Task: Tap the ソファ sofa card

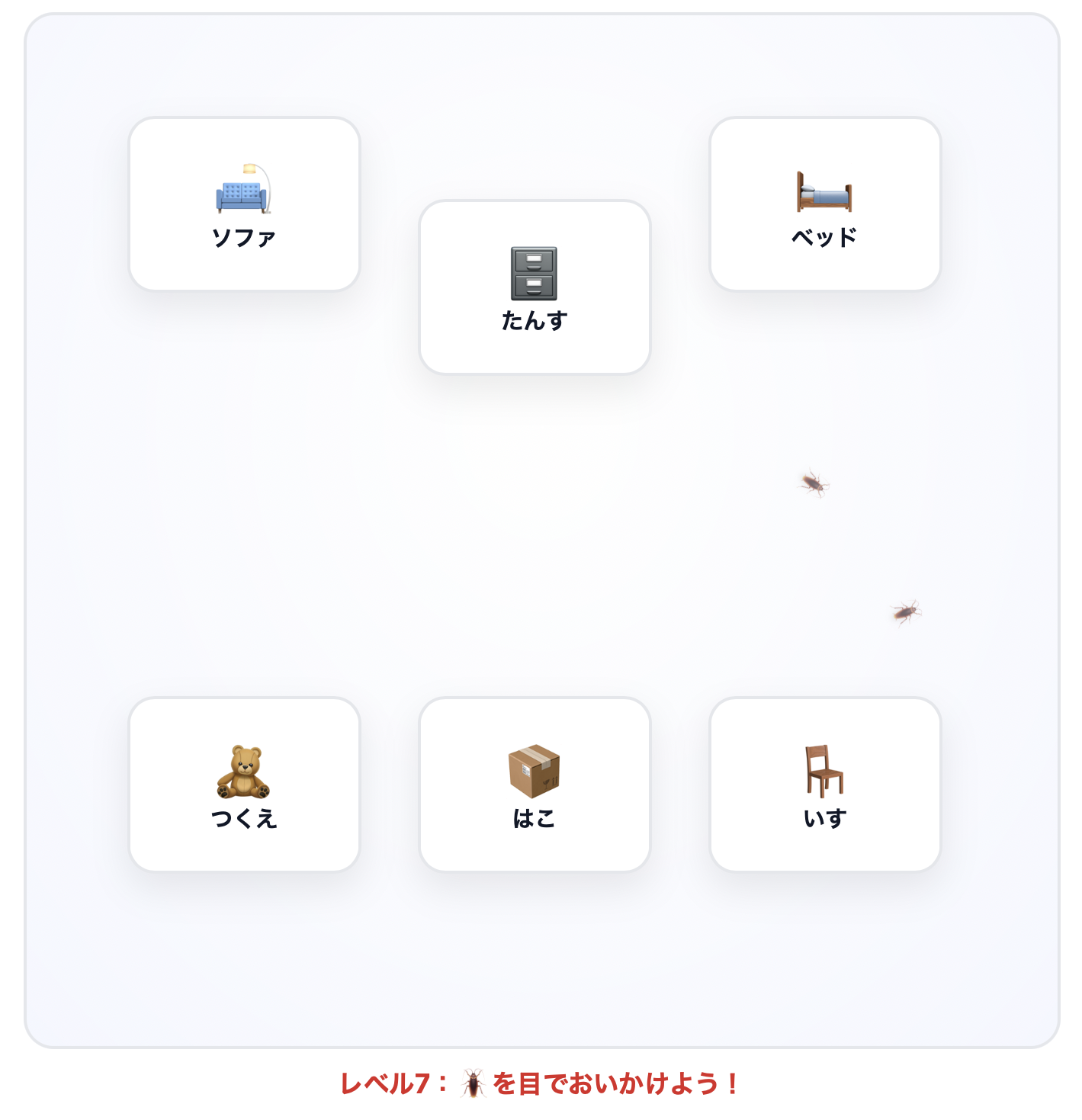Action: click(x=244, y=204)
